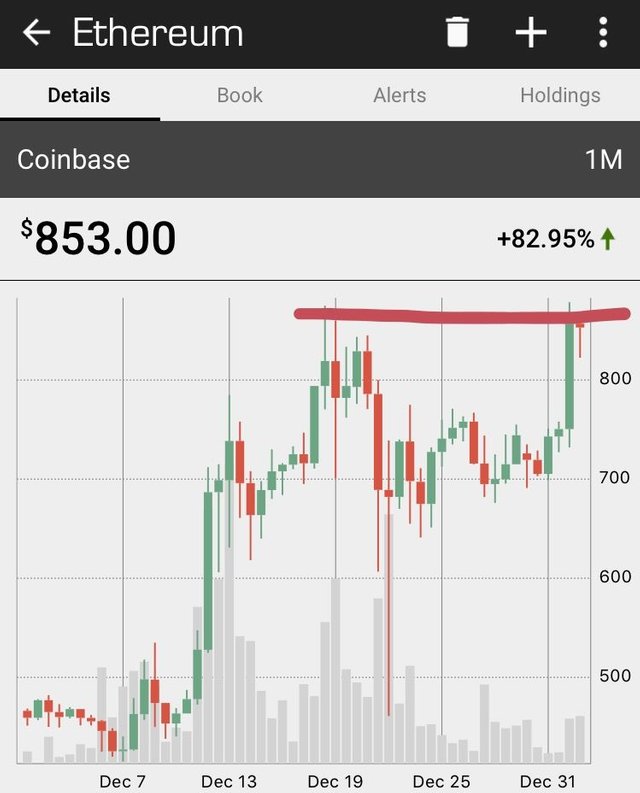640x793 pixels.
Task: View the Holdings tab
Action: (560, 96)
